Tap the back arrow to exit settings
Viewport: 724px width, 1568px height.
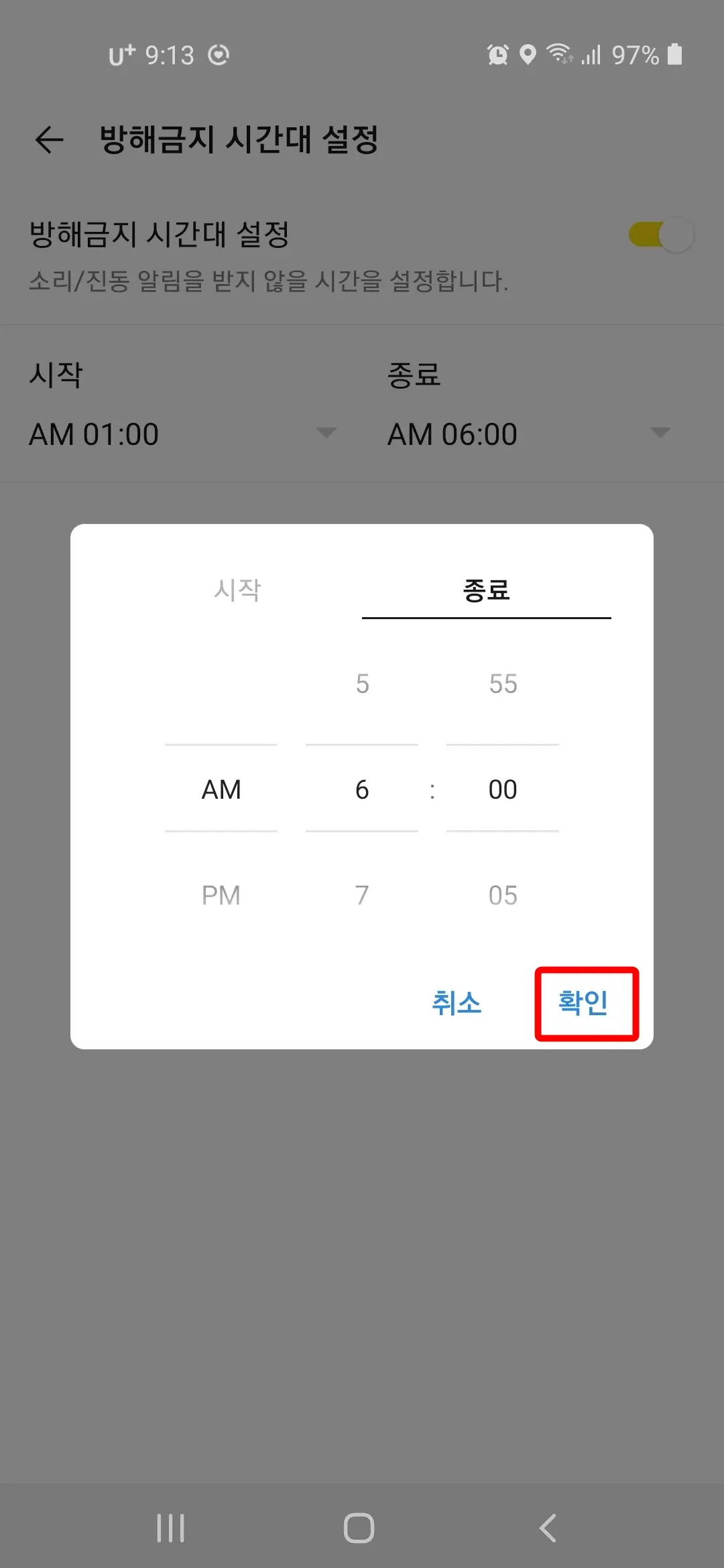pyautogui.click(x=48, y=141)
